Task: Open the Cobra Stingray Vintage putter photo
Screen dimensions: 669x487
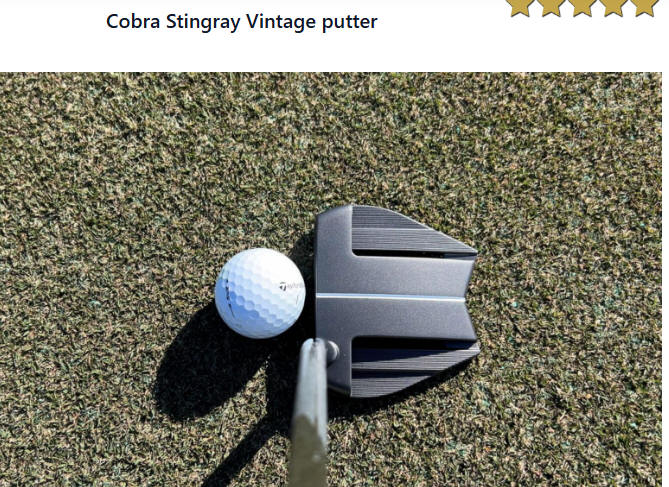Action: (x=334, y=280)
